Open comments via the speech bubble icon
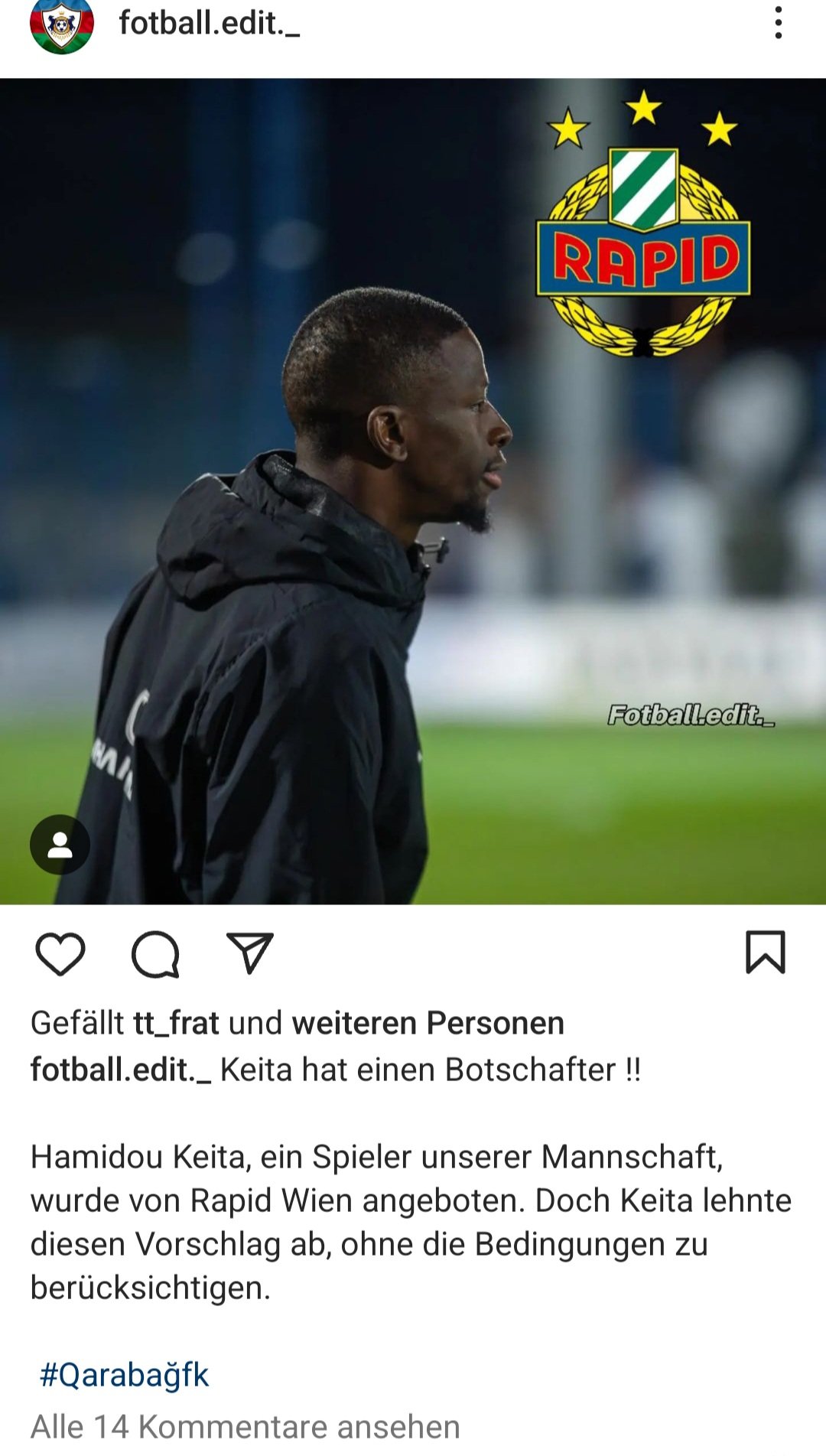Image resolution: width=826 pixels, height=1456 pixels. [x=155, y=953]
